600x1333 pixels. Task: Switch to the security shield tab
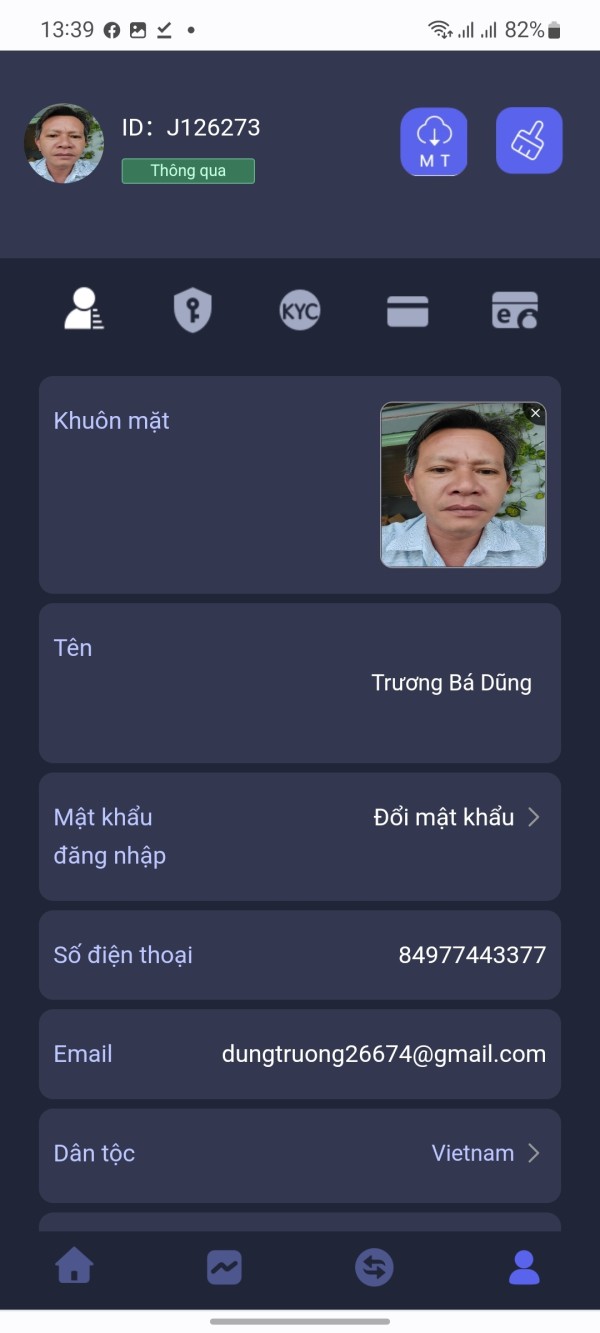192,310
